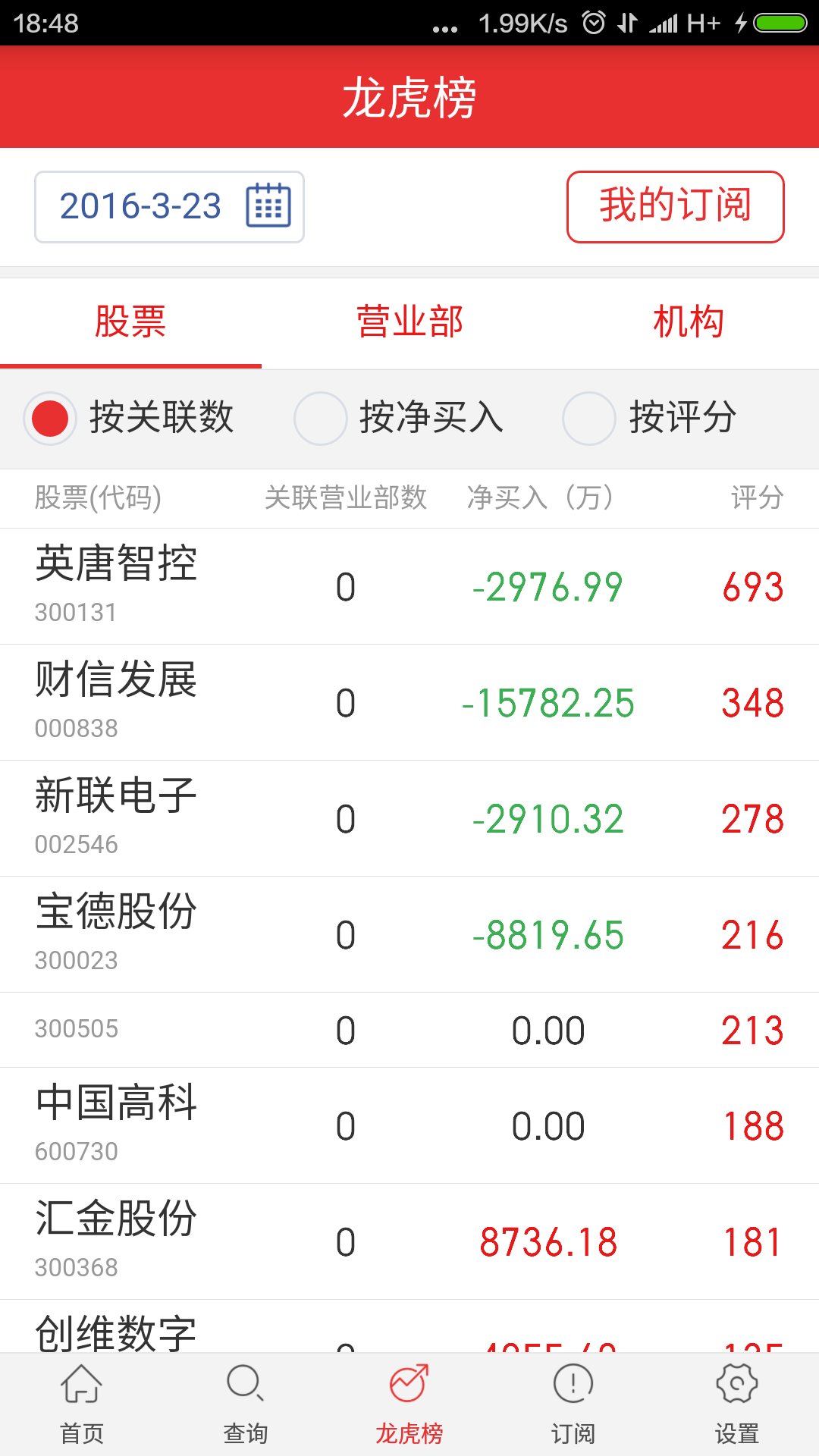The height and width of the screenshot is (1456, 819).
Task: Switch to the 机构 tab
Action: pyautogui.click(x=688, y=322)
